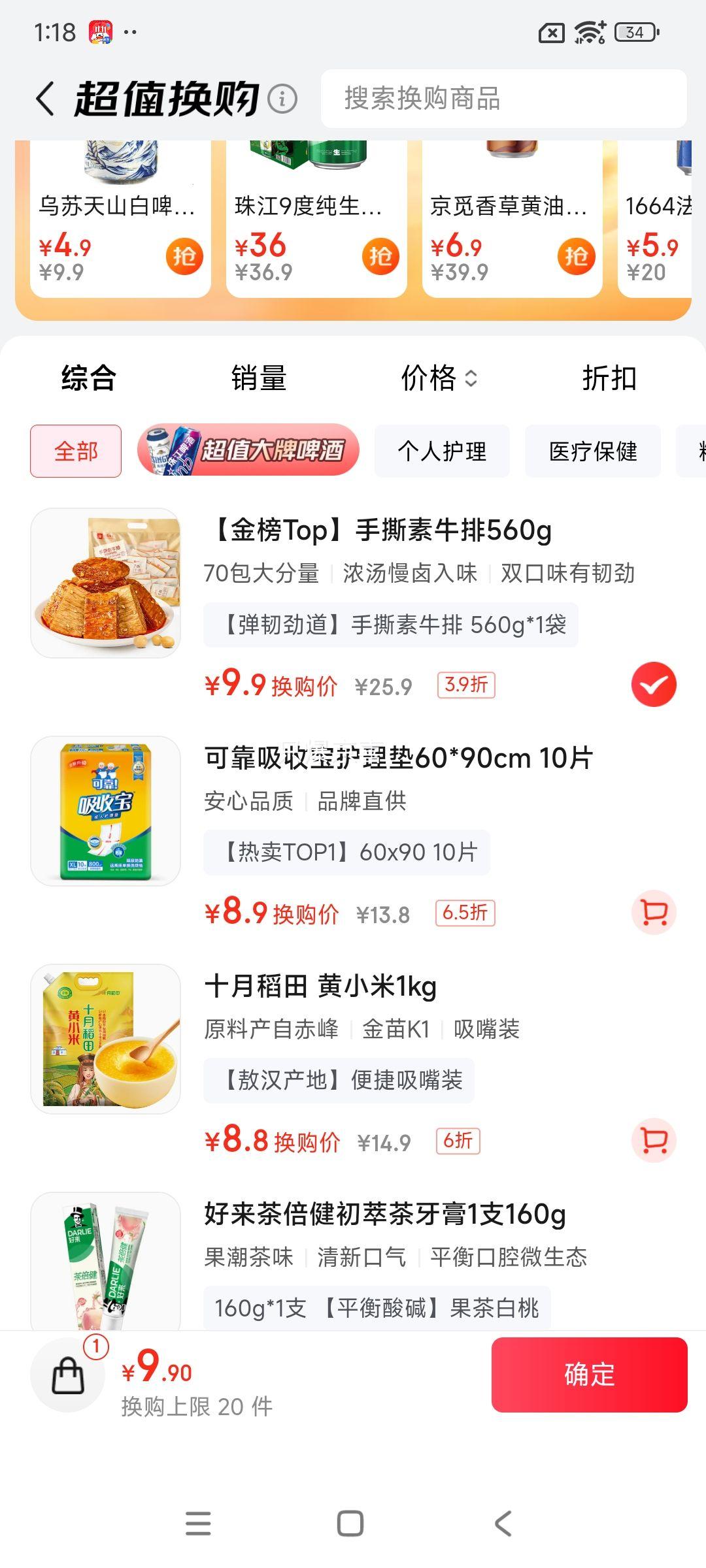This screenshot has width=706, height=1568.
Task: Open the shopping bag with 1 item
Action: pyautogui.click(x=68, y=1375)
